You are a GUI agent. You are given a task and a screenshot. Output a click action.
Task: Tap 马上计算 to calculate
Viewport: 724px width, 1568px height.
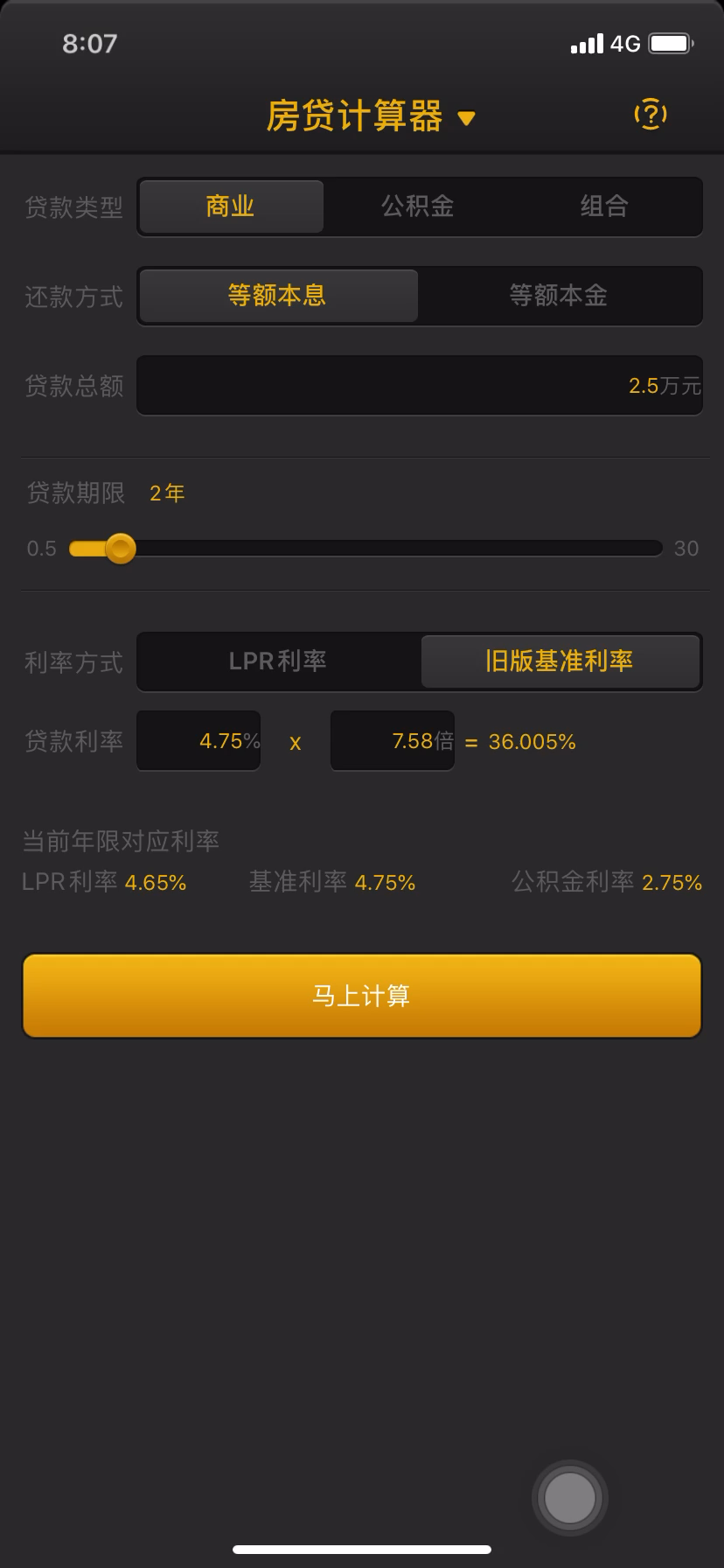click(x=362, y=996)
